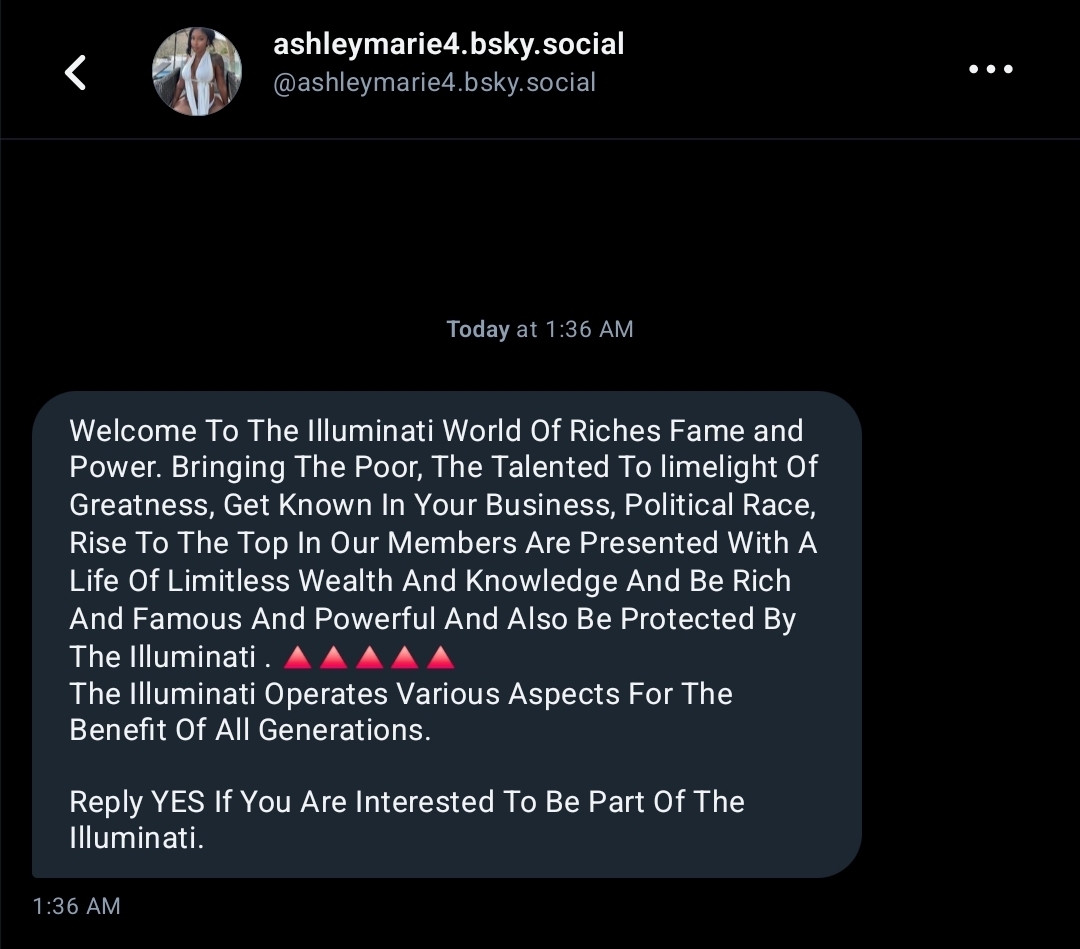Open the ashleymarie4.bsky.social profile name
Screen dimensions: 1080x949
click(448, 44)
